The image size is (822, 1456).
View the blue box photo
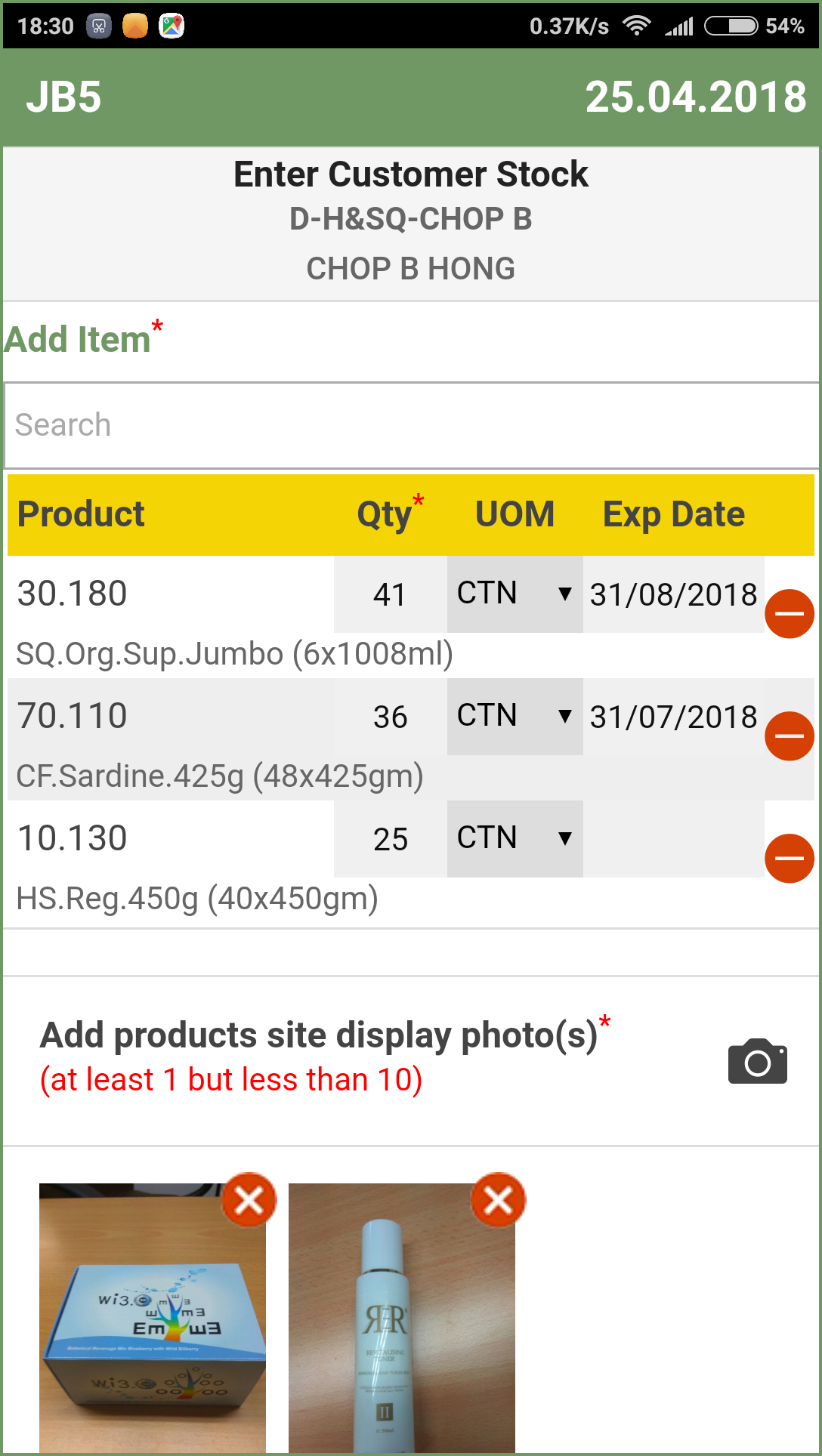(153, 1318)
